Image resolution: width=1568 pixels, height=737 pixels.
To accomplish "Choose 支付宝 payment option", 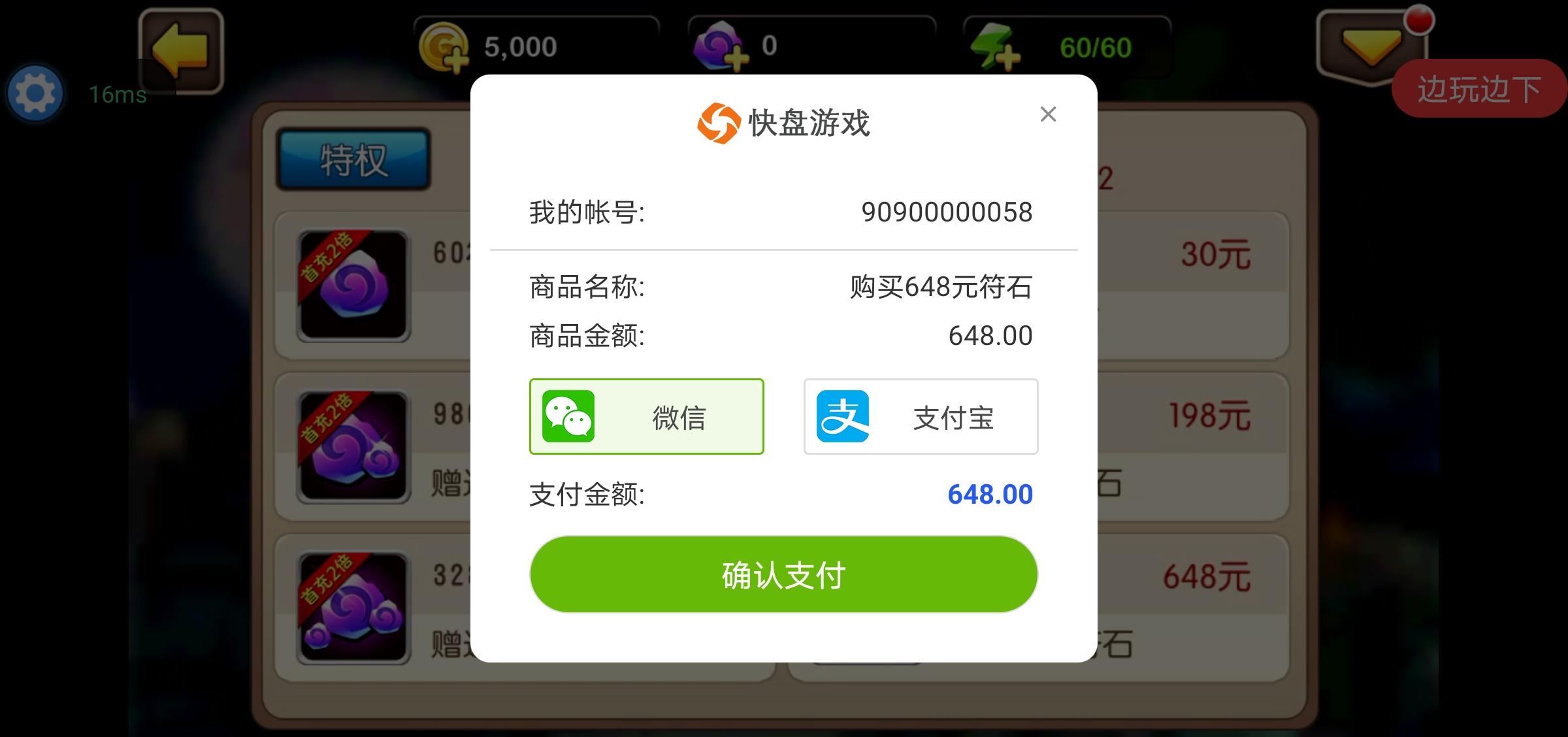I will click(x=921, y=417).
